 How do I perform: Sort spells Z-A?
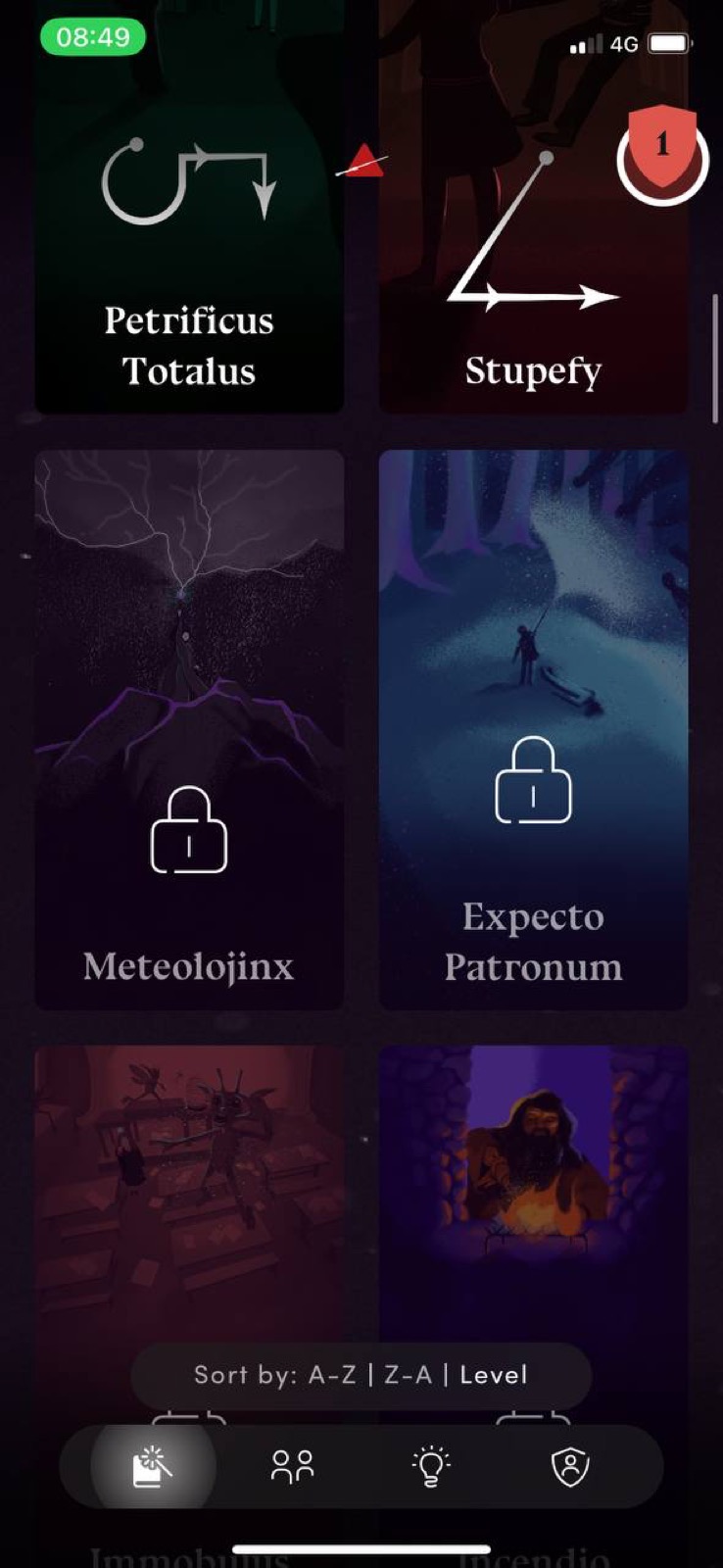click(x=408, y=1375)
